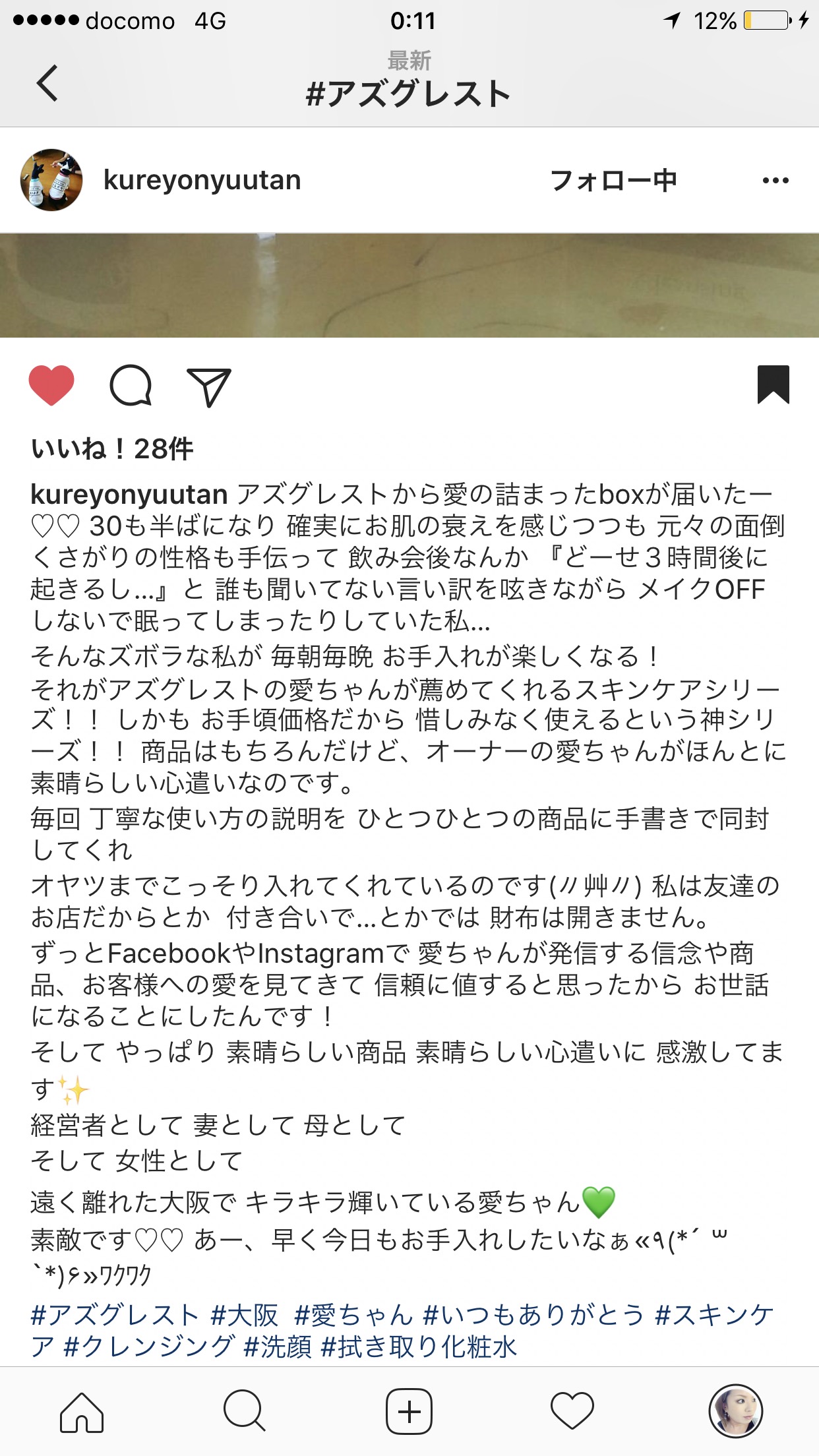Image resolution: width=819 pixels, height=1456 pixels.
Task: Open kureyonyuutan's profile picture
Action: pos(51,180)
